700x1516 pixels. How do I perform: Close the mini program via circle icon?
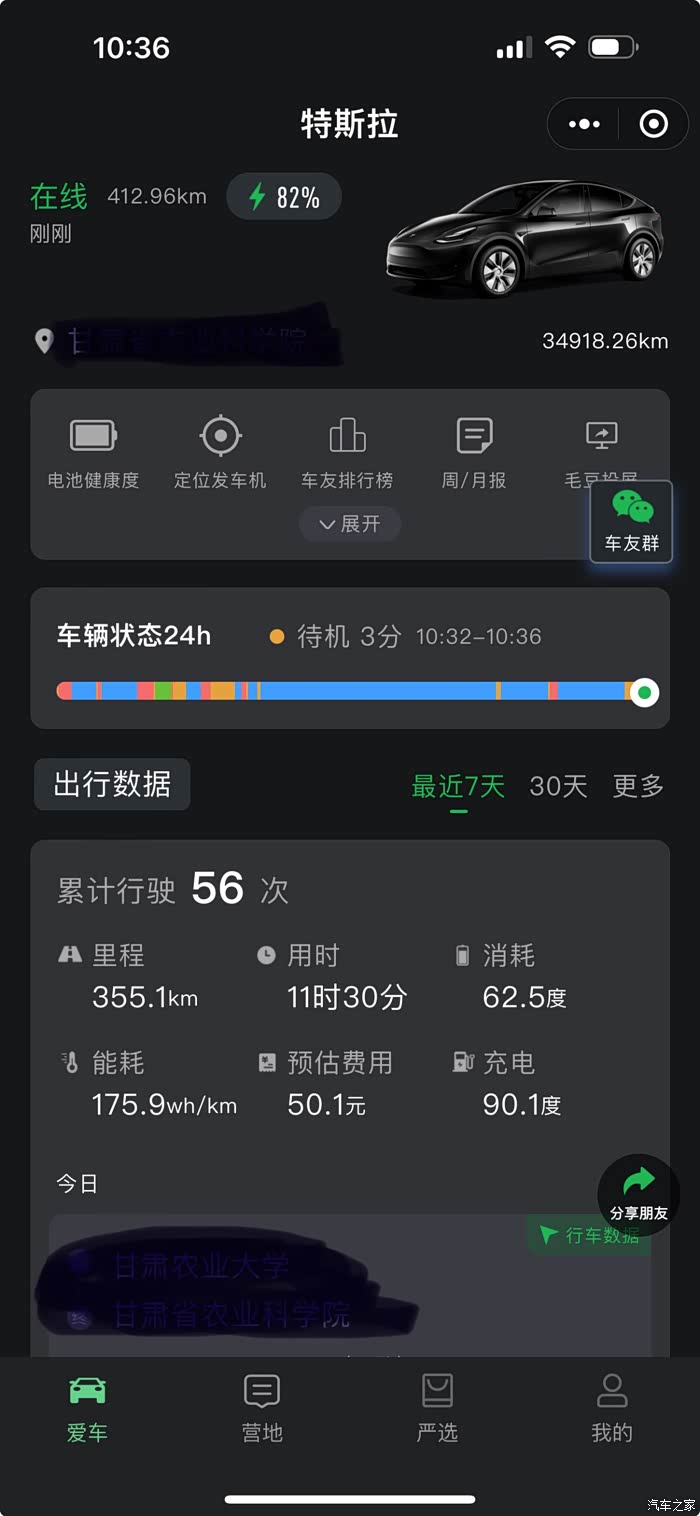click(653, 124)
